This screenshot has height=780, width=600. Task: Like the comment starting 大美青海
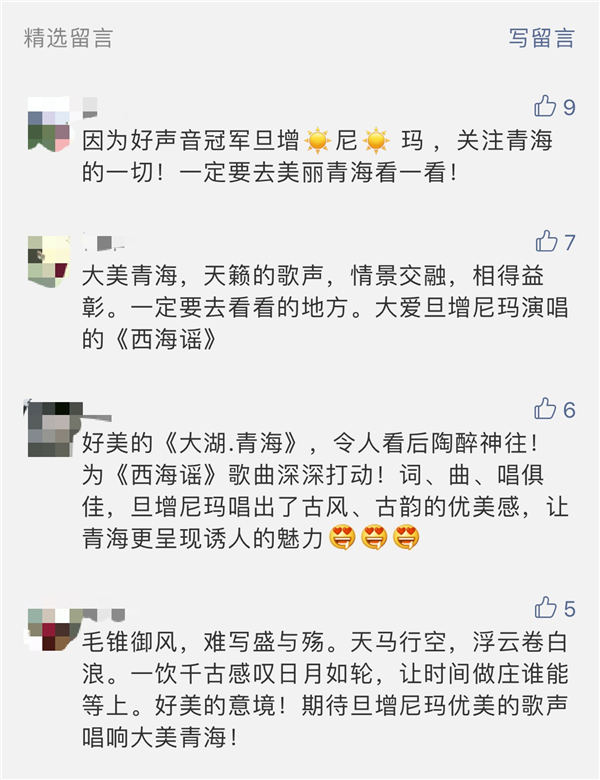click(546, 241)
